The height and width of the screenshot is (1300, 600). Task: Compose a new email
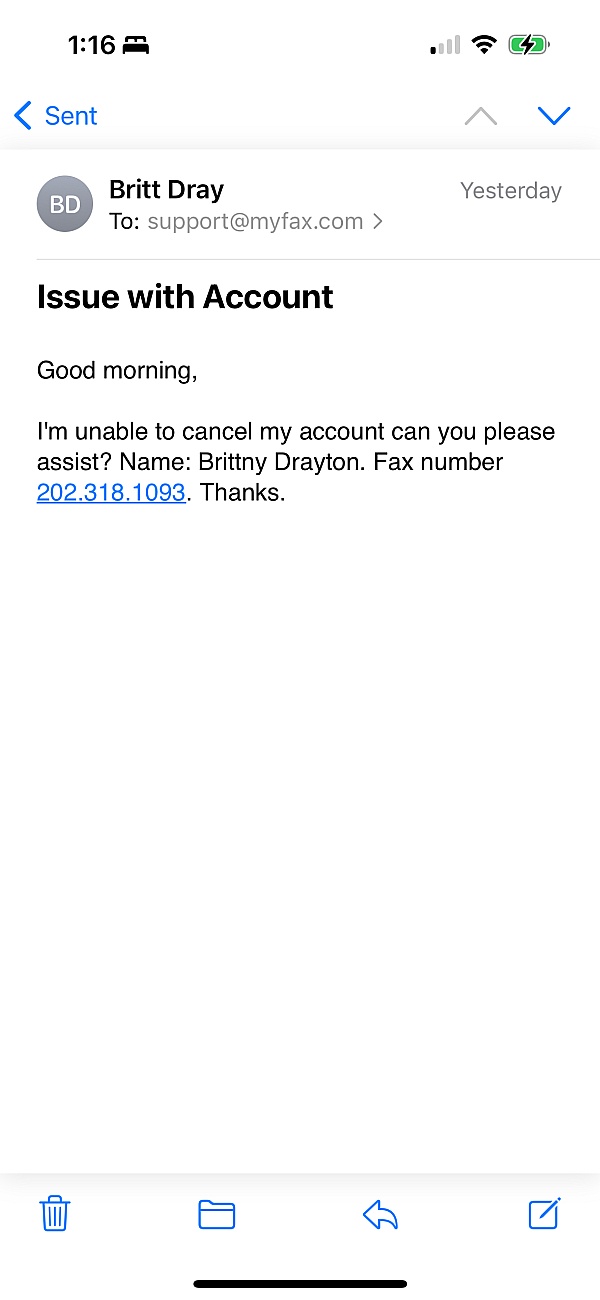pyautogui.click(x=544, y=1213)
